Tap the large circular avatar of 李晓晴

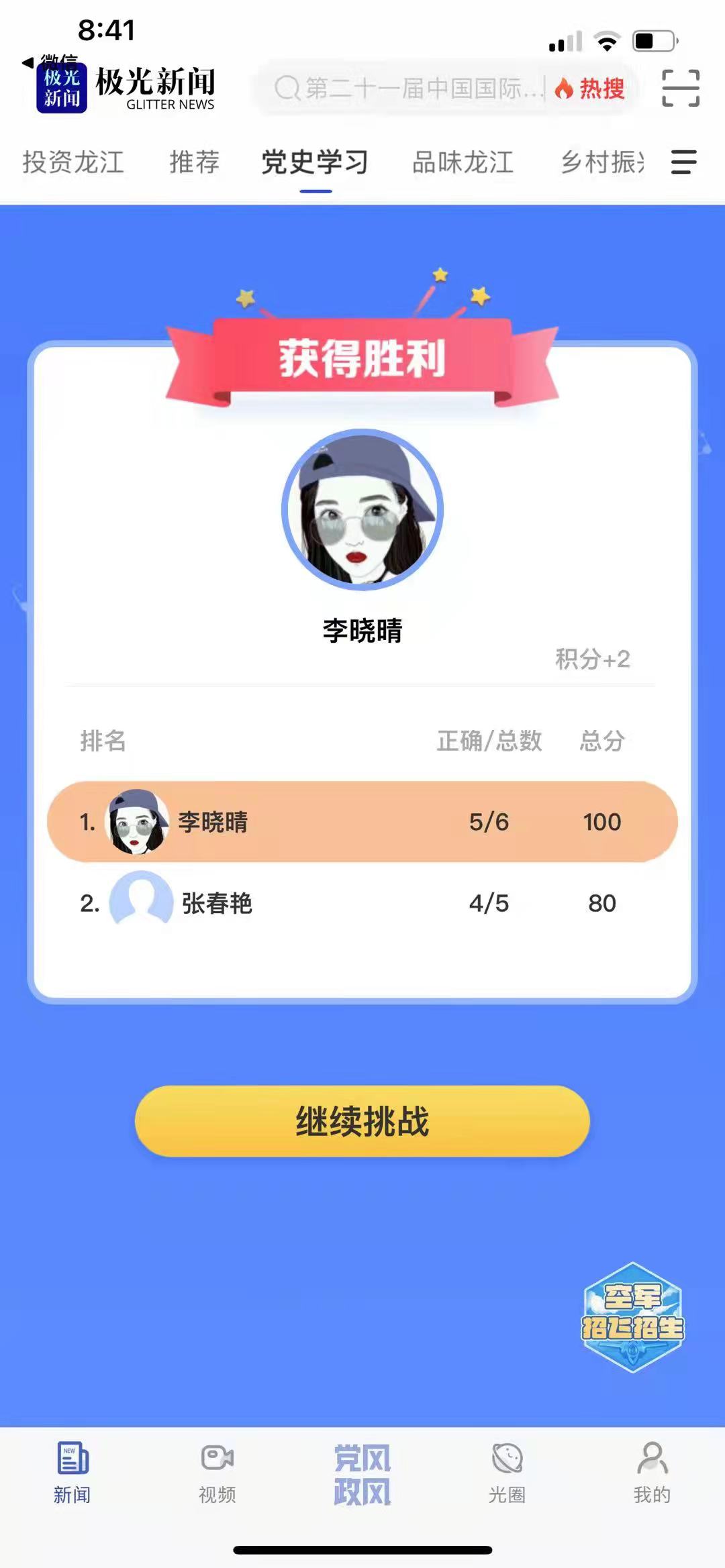coord(362,509)
